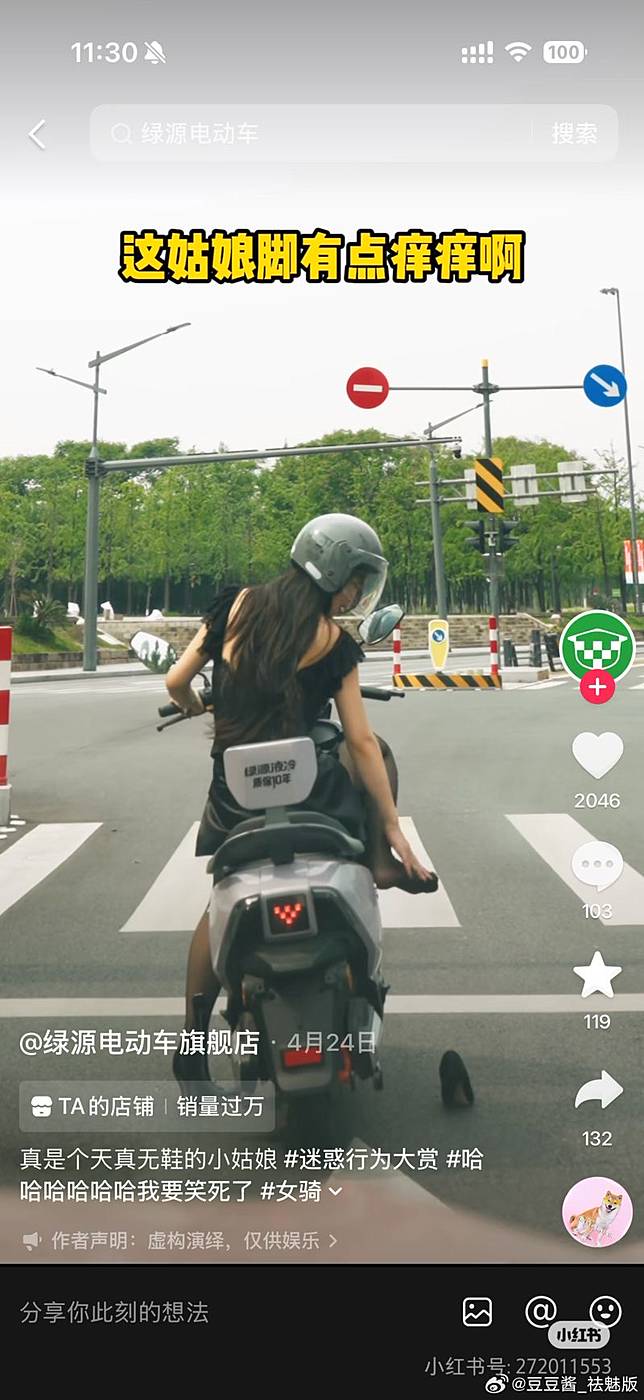Screen dimensions: 644x1400
Task: Open the 作者声明 disclaimer notice
Action: [x=180, y=1241]
